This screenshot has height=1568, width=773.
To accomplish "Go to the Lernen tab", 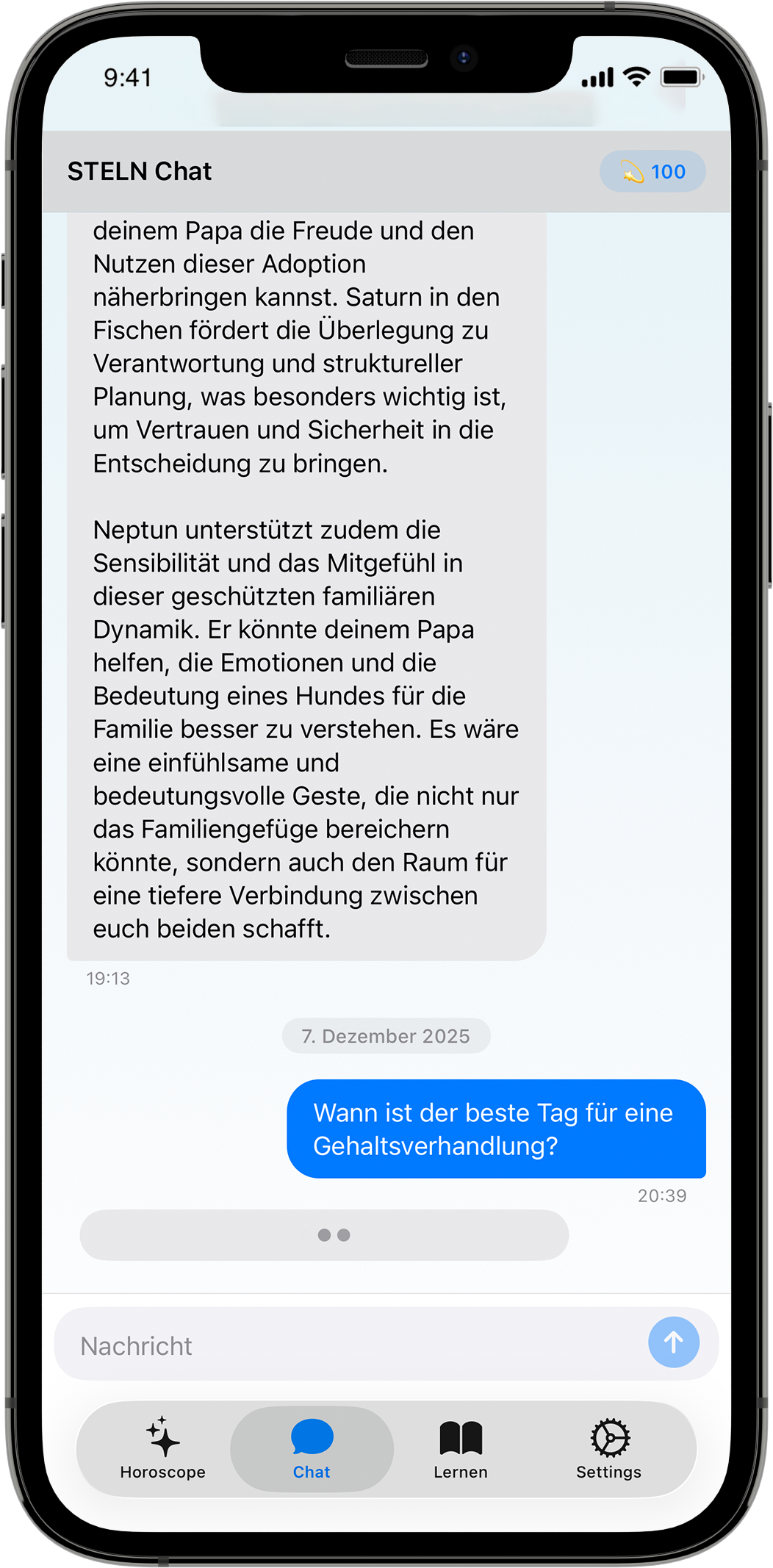I will tap(461, 1449).
